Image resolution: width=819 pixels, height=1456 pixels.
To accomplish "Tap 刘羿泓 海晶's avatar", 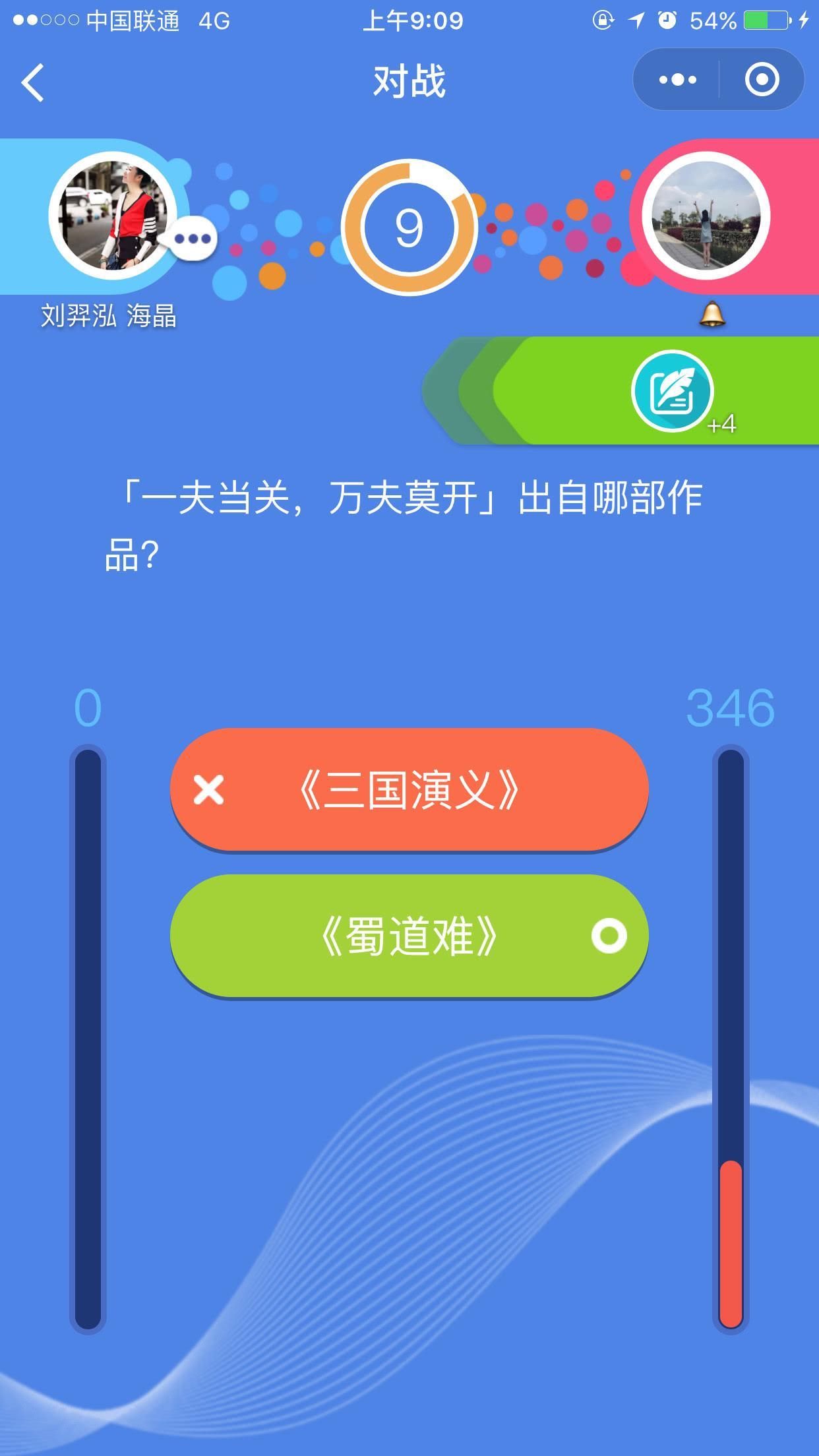I will [113, 216].
